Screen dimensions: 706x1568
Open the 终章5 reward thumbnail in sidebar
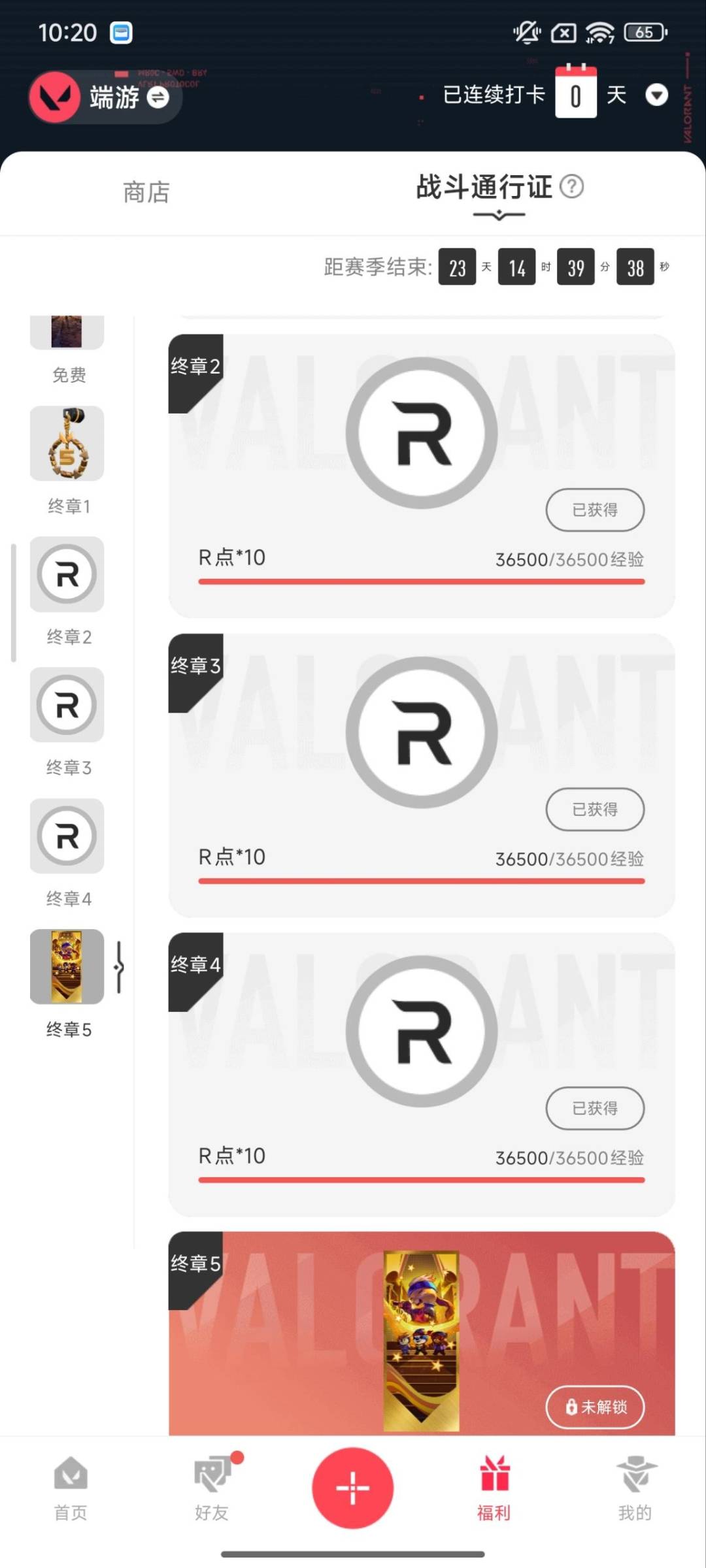tap(67, 968)
